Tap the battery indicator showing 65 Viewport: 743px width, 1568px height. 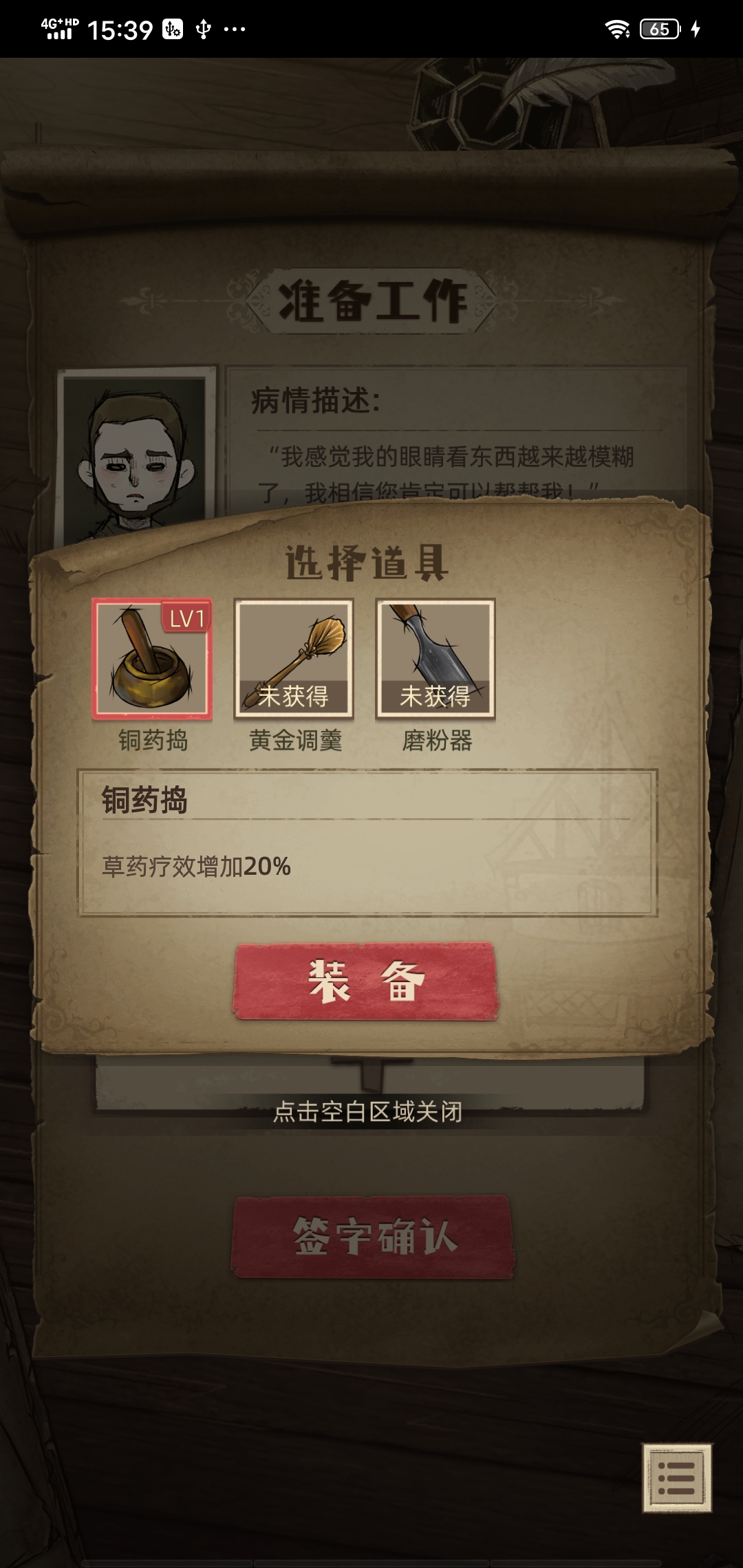[658, 28]
